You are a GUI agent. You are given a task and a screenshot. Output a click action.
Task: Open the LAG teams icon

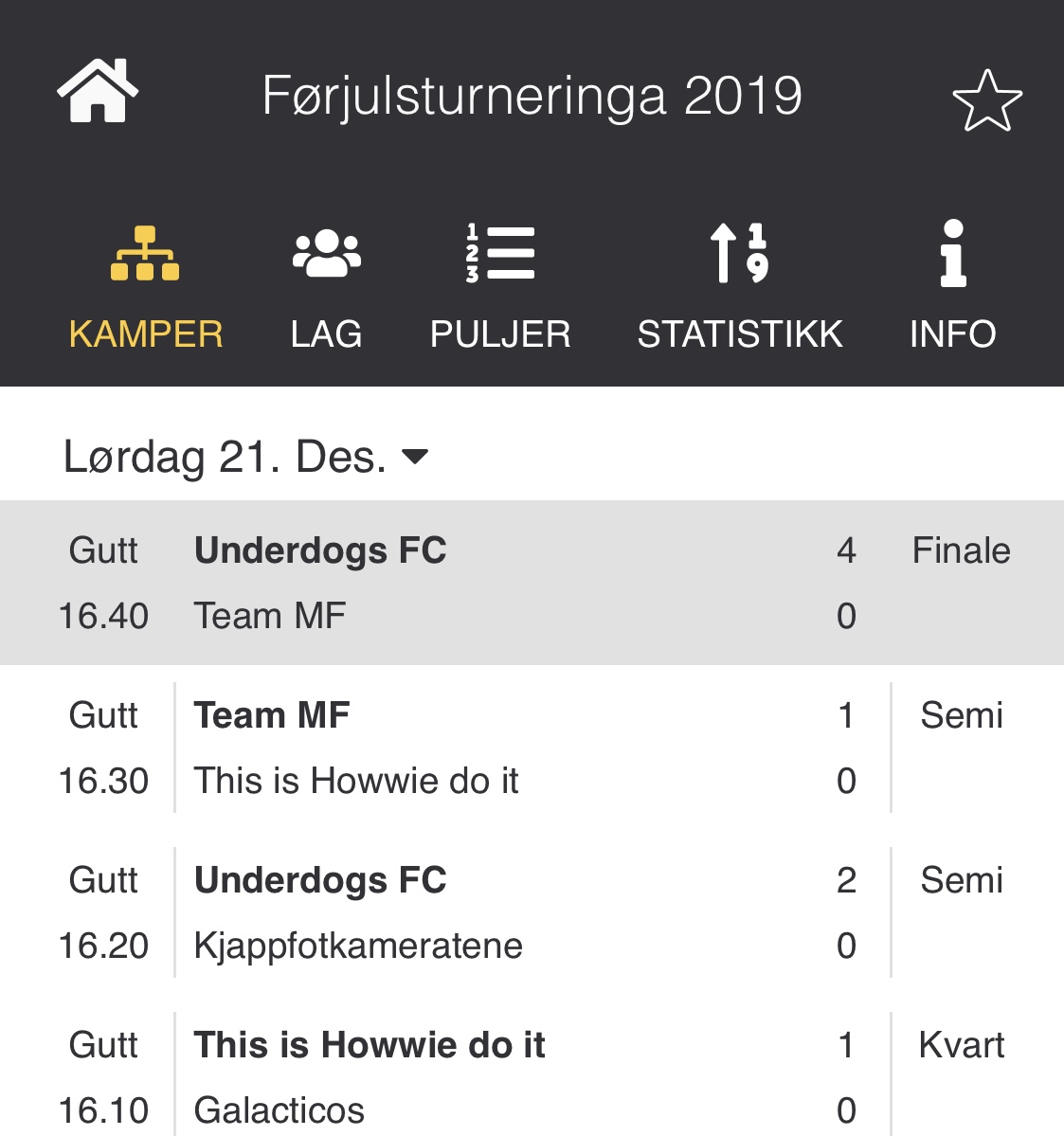(326, 254)
